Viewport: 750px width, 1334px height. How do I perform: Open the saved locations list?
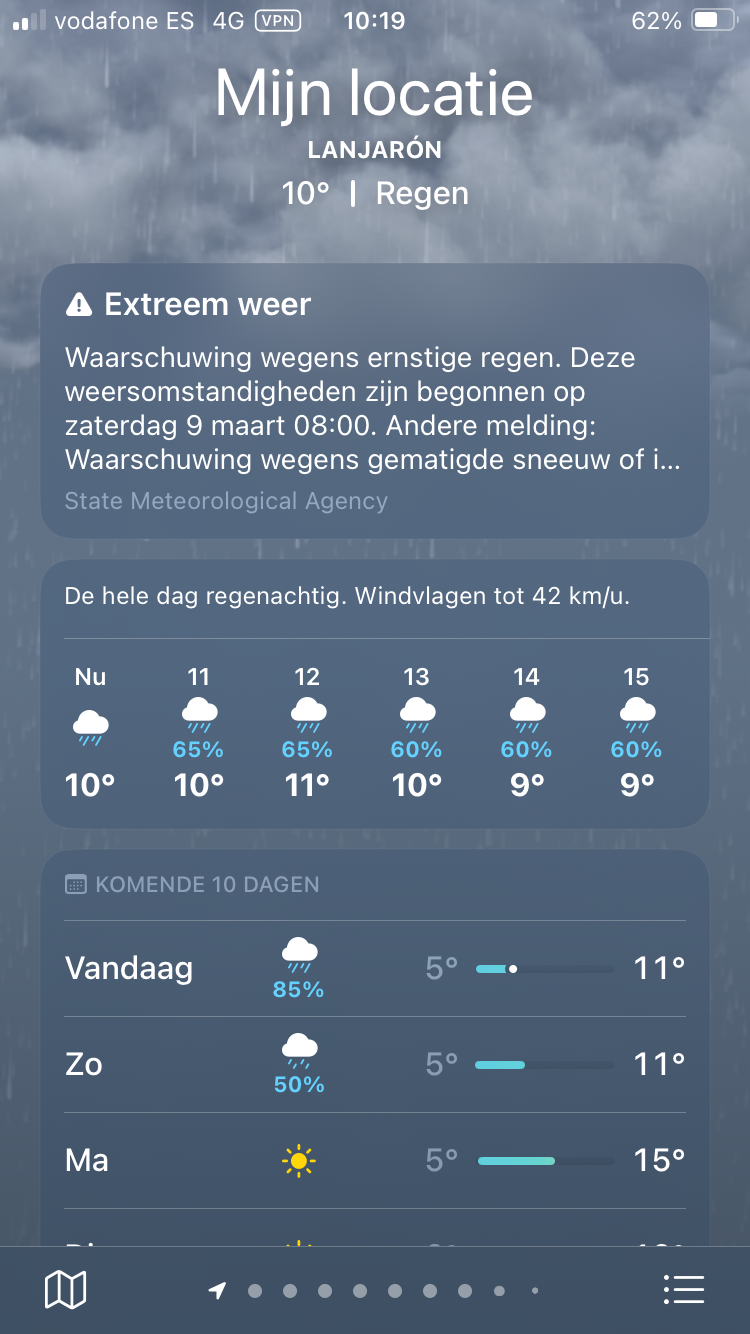tap(684, 1290)
